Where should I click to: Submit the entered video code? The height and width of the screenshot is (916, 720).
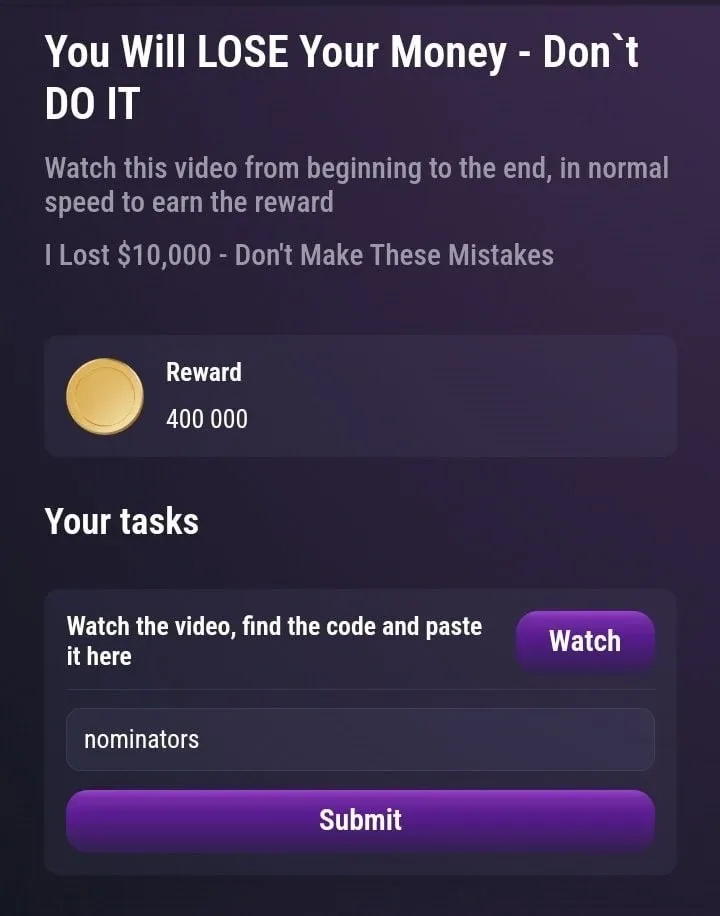[360, 820]
